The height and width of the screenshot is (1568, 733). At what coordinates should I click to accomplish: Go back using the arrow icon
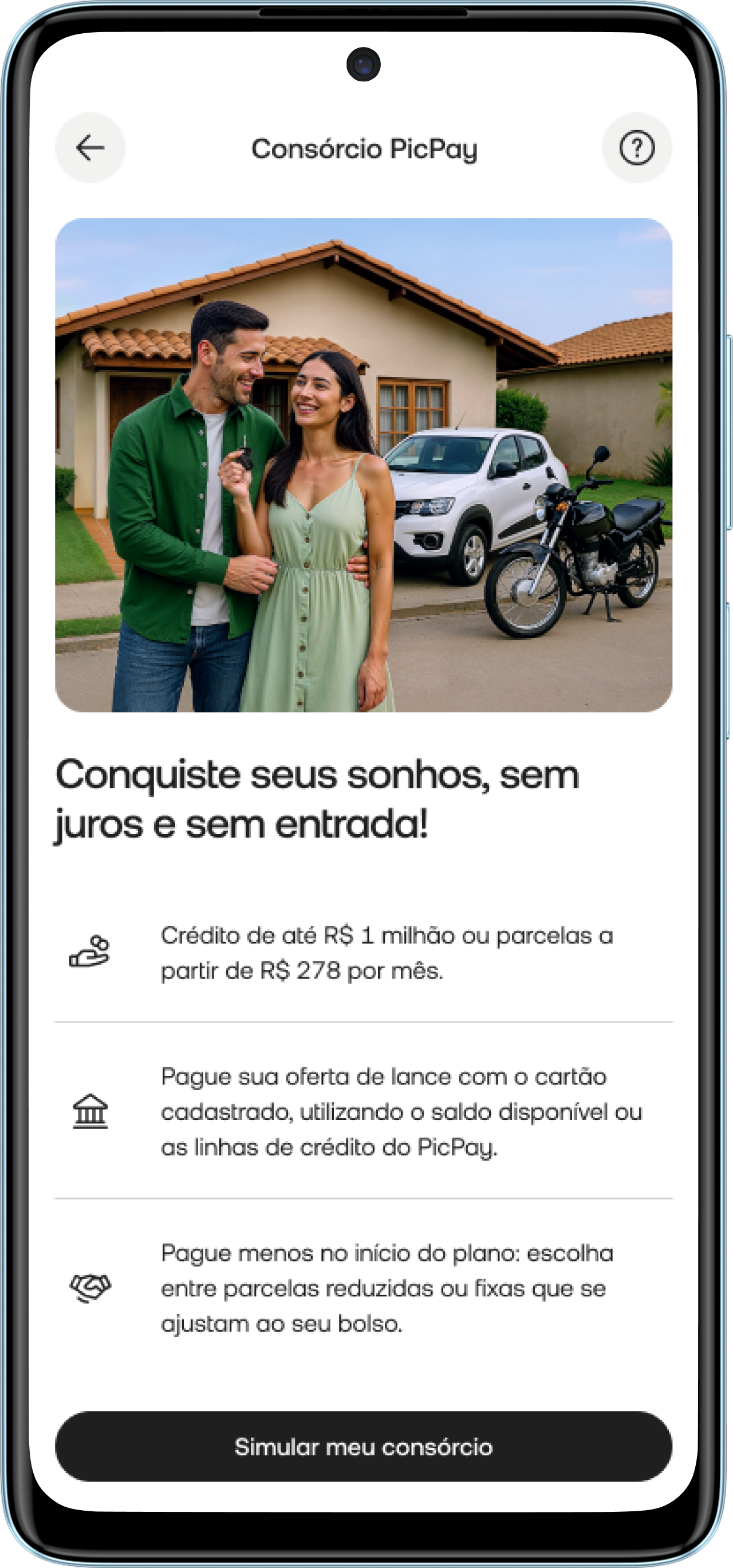coord(90,148)
